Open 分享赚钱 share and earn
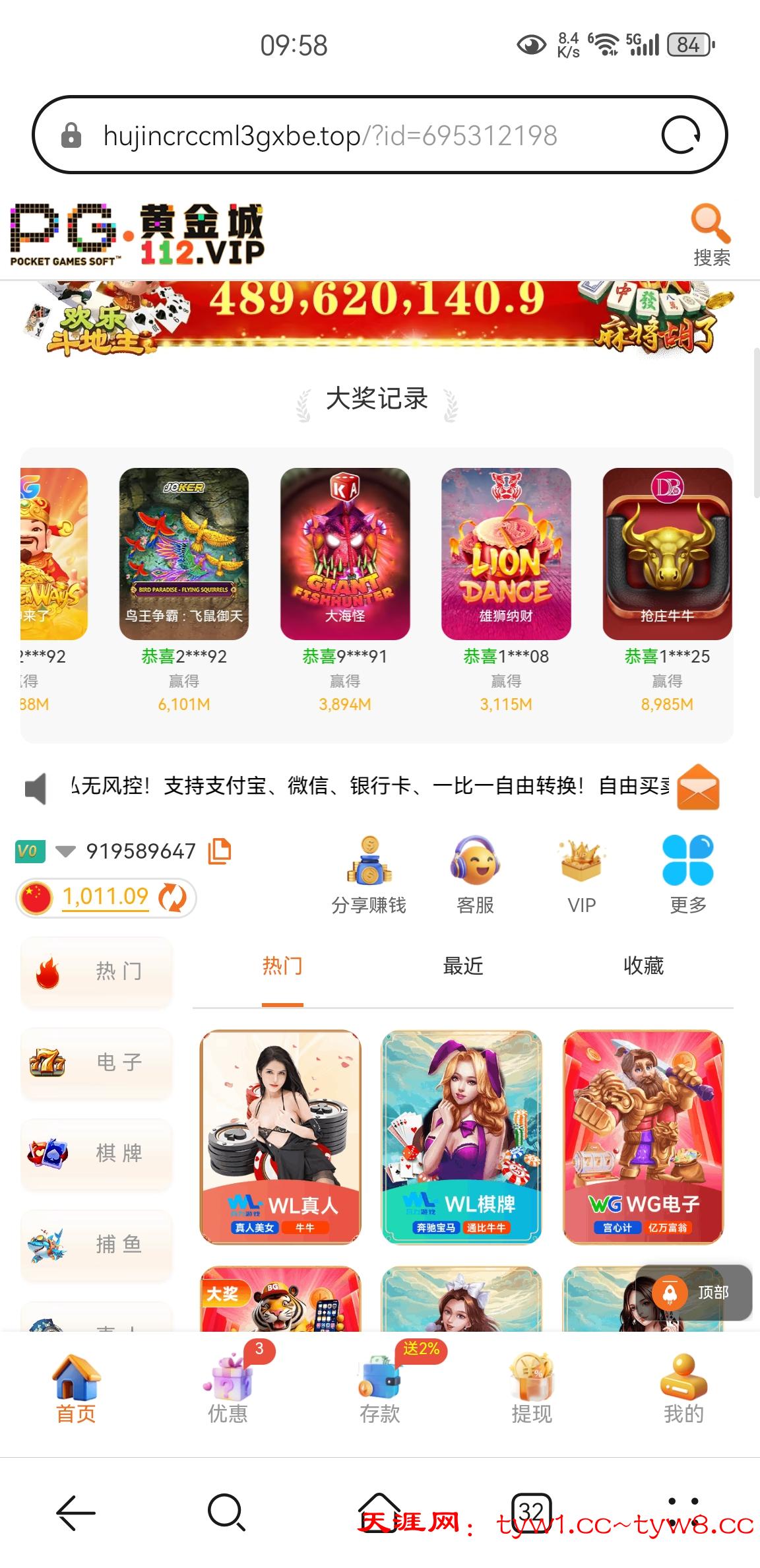The image size is (760, 1568). pyautogui.click(x=369, y=874)
